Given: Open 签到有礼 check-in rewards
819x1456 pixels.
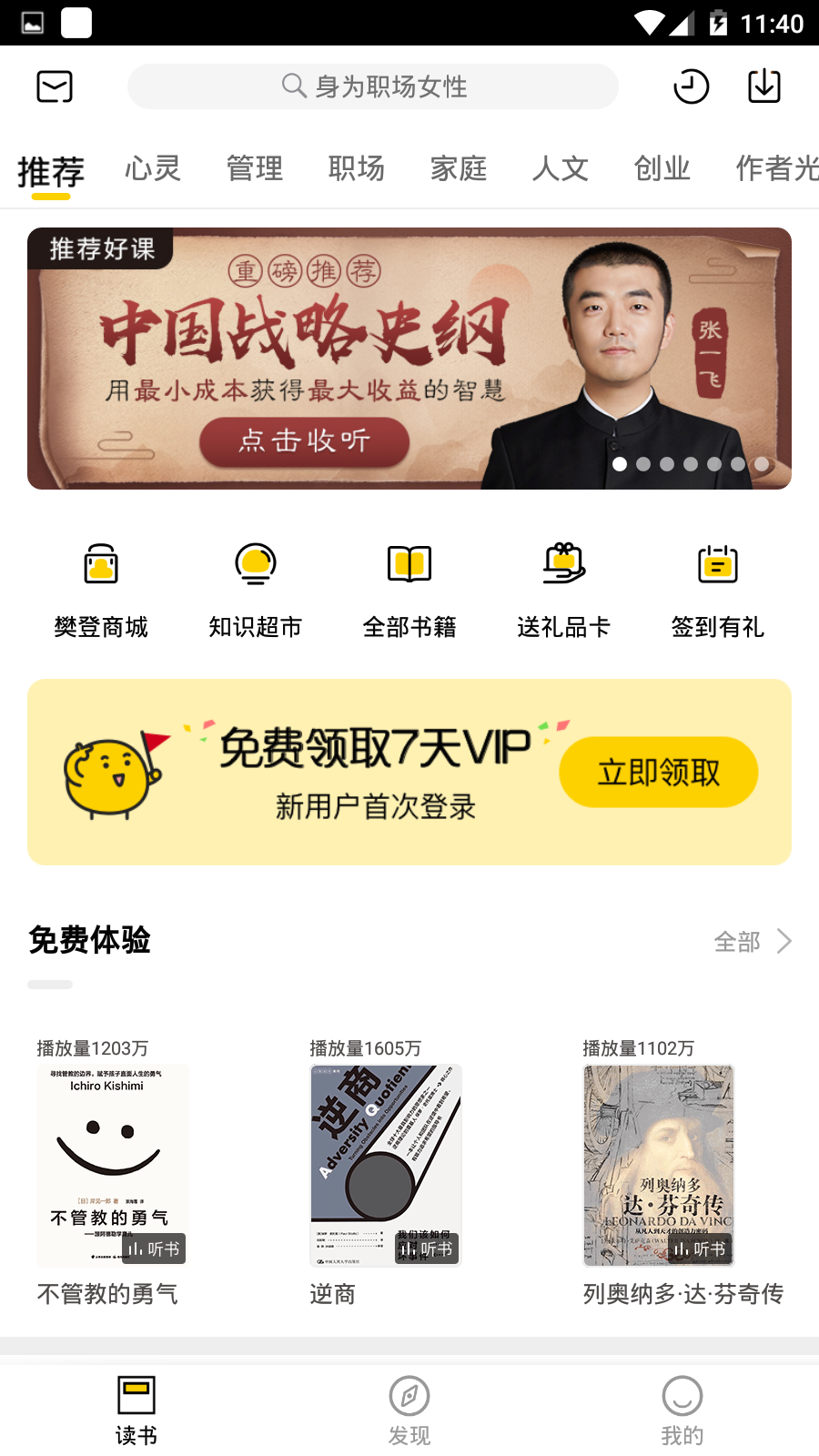Looking at the screenshot, I should 718,587.
